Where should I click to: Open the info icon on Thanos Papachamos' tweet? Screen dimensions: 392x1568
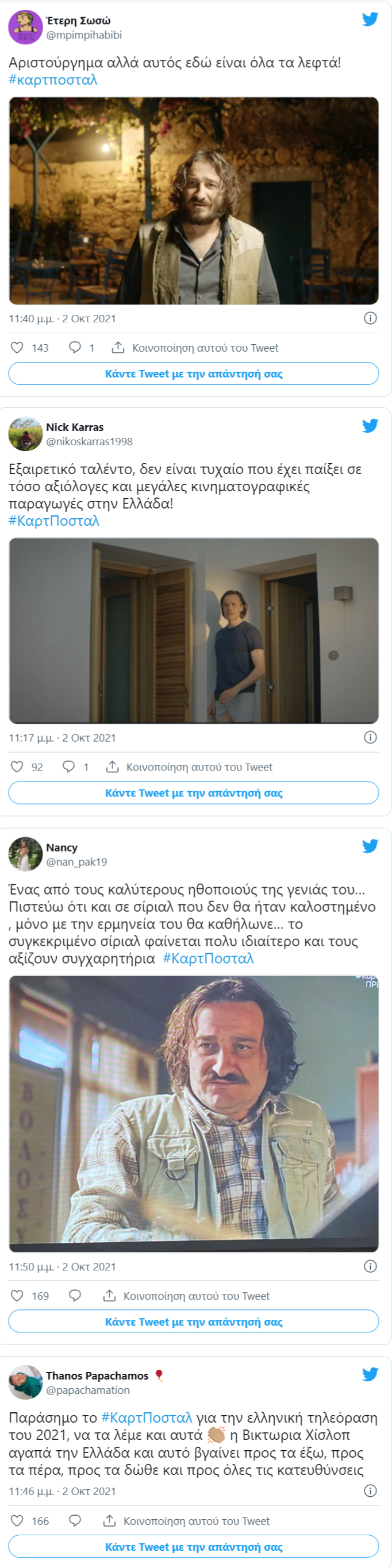point(370,1490)
